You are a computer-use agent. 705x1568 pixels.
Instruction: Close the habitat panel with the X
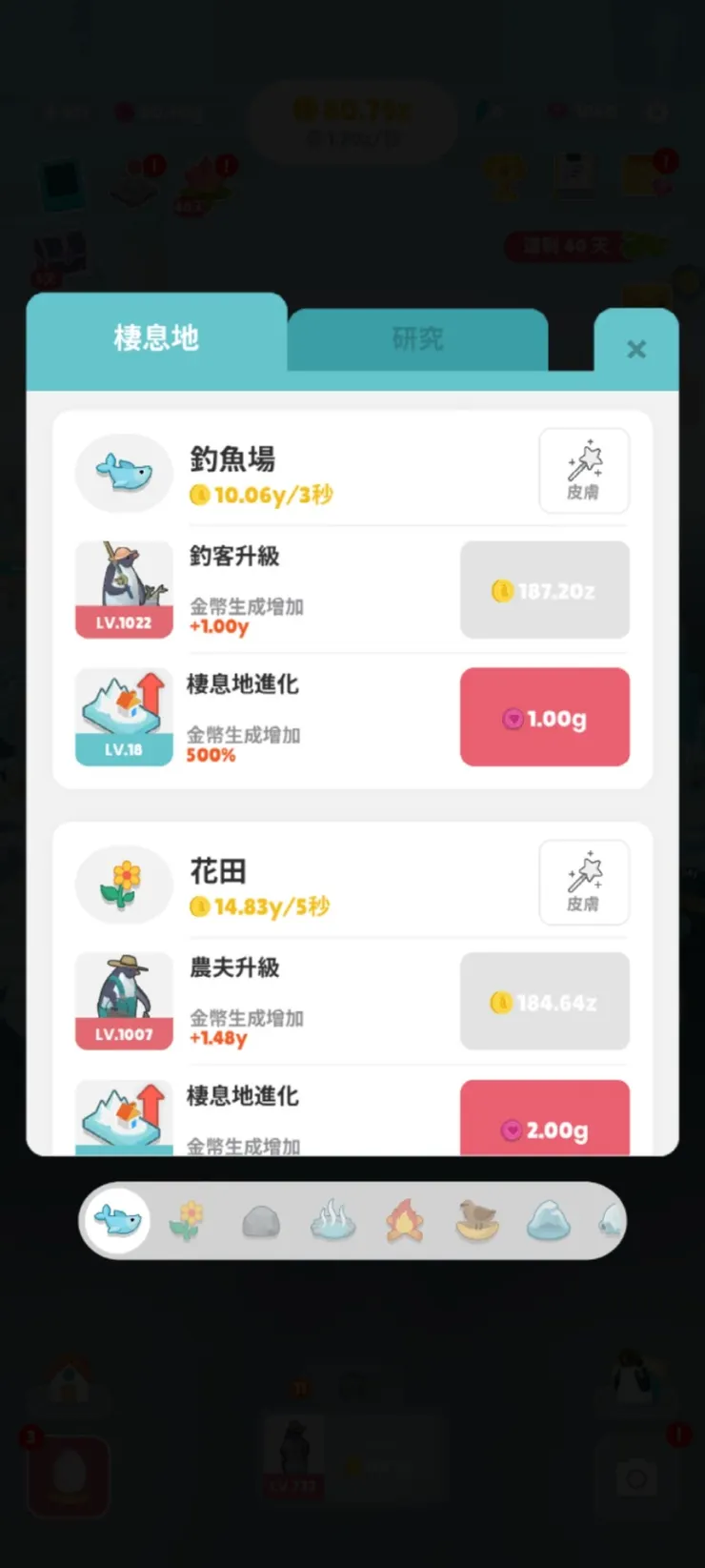point(636,349)
